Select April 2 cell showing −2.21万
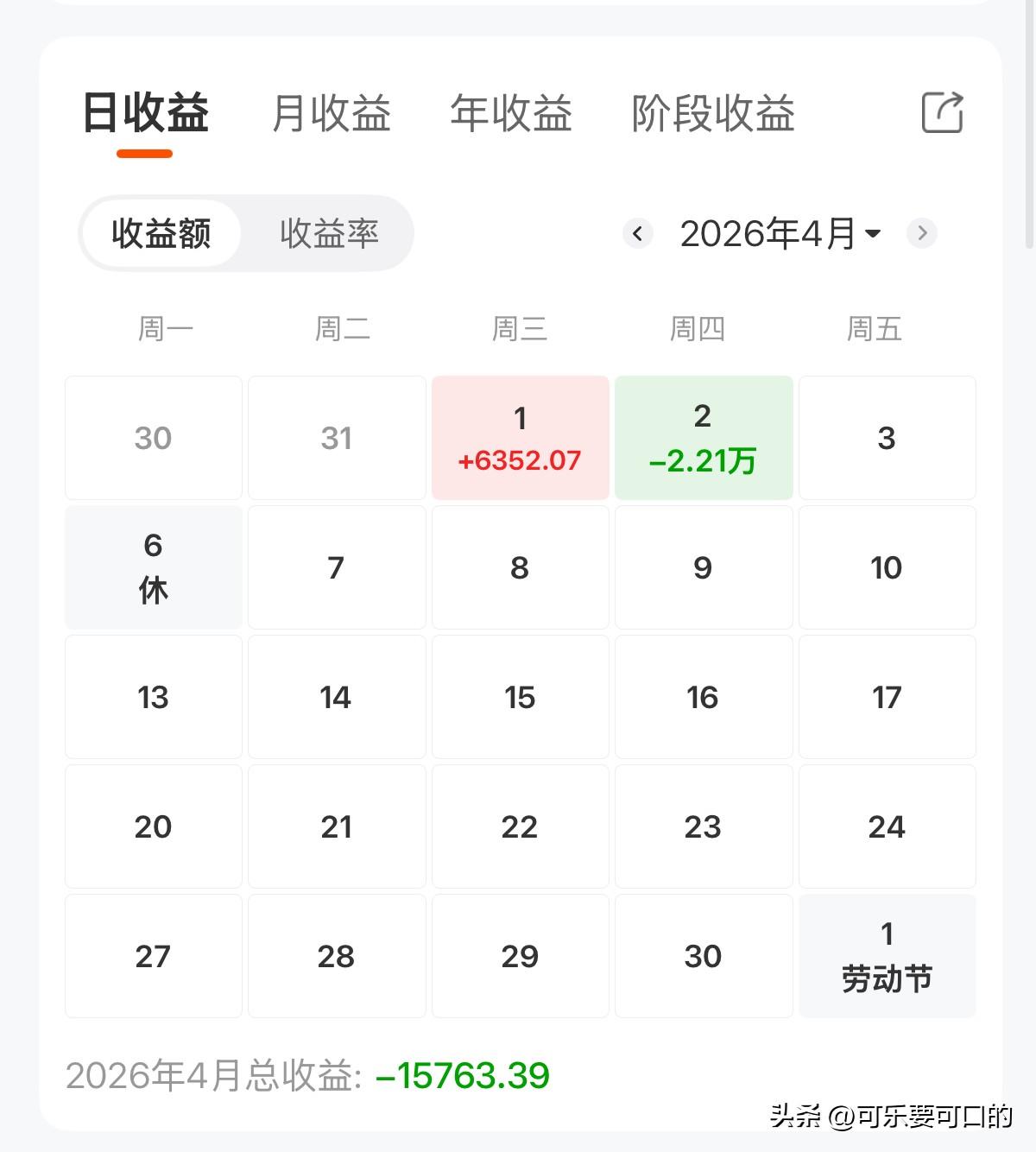The height and width of the screenshot is (1152, 1036). (703, 438)
